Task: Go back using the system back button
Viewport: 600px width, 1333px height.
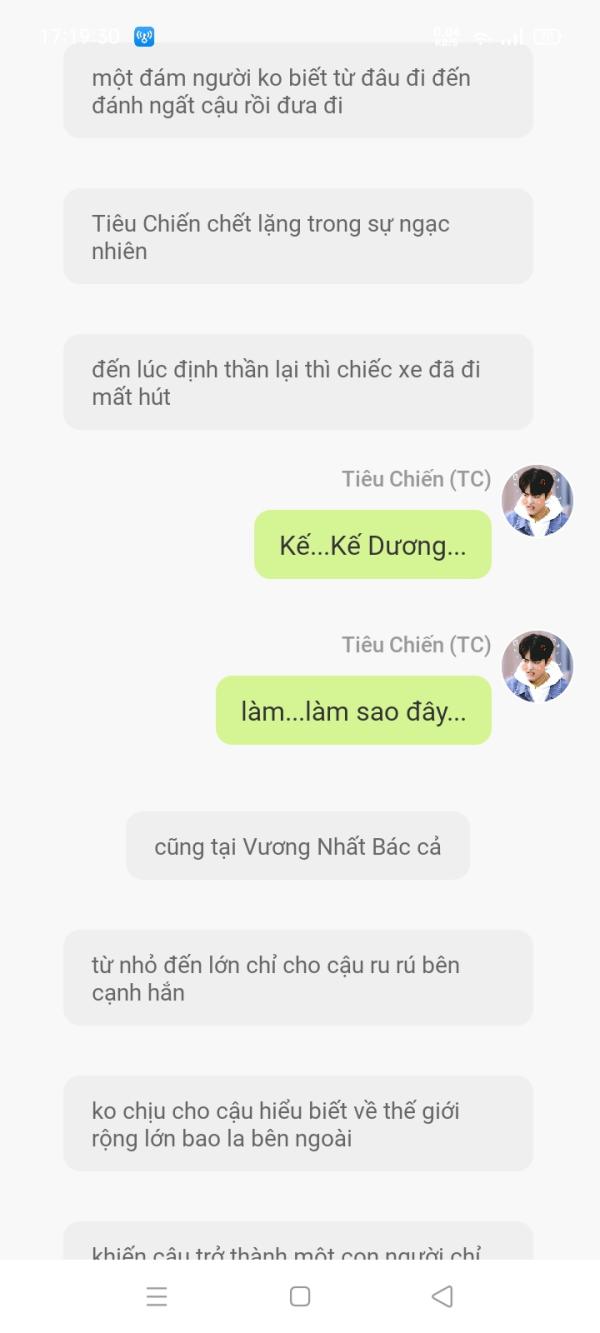Action: click(x=442, y=1296)
